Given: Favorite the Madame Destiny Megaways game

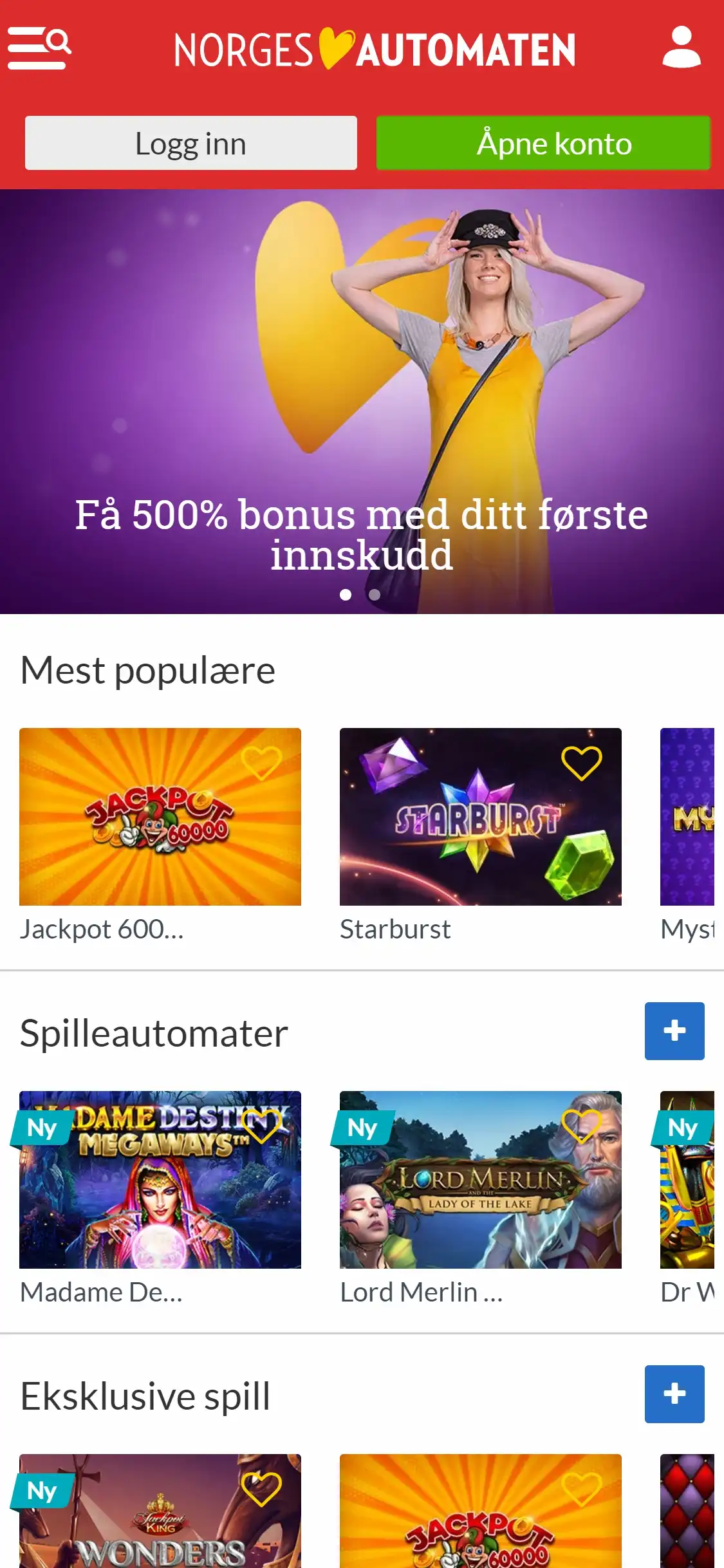Looking at the screenshot, I should [261, 1126].
